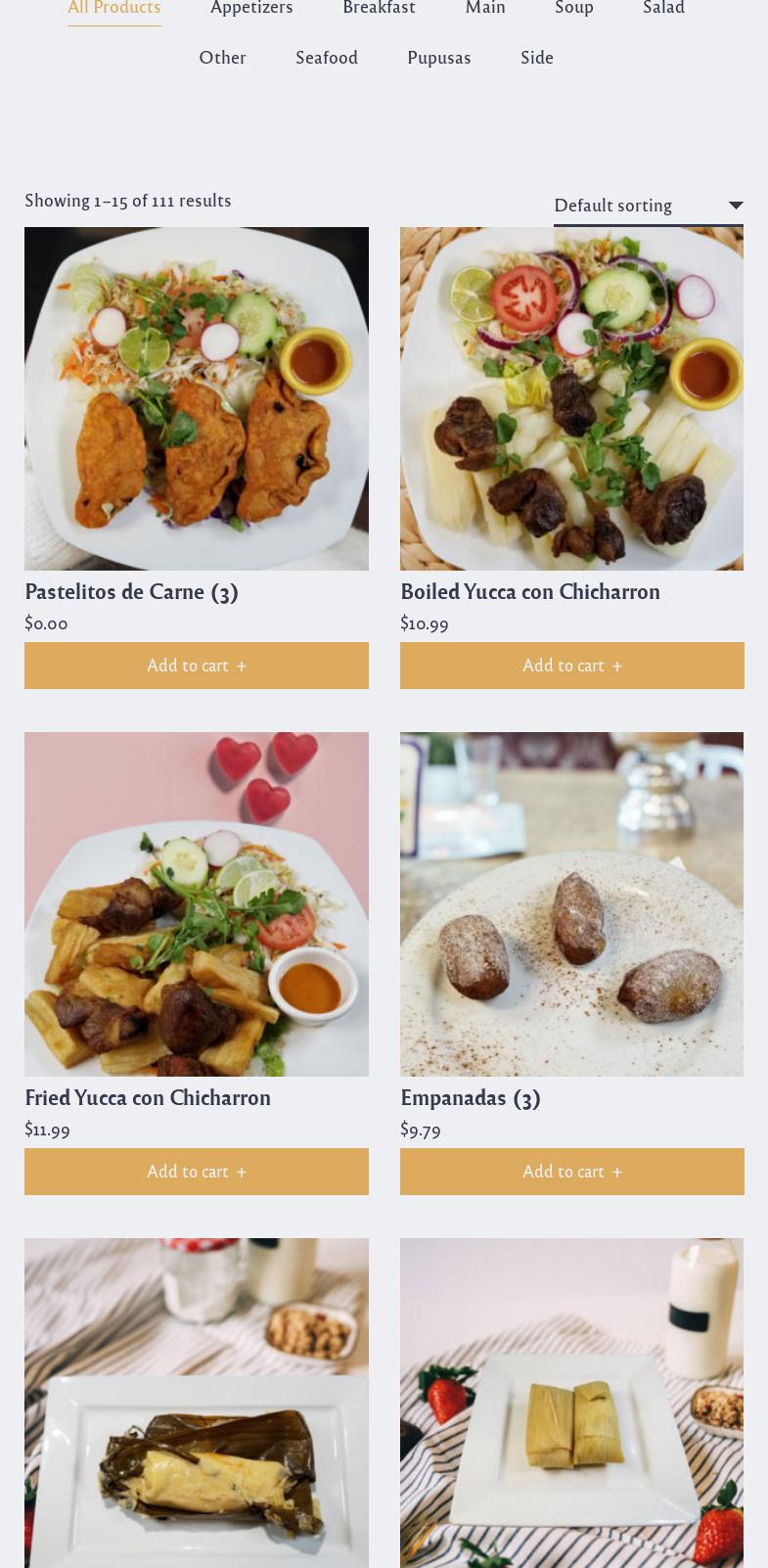Show All Products tab
Screen dimensions: 768x1568
[x=114, y=9]
